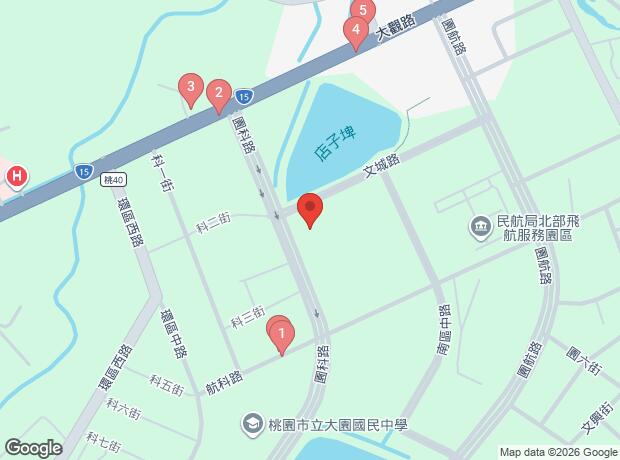Viewport: 620px width, 460px height.
Task: Tap map marker number 3
Action: [x=191, y=90]
